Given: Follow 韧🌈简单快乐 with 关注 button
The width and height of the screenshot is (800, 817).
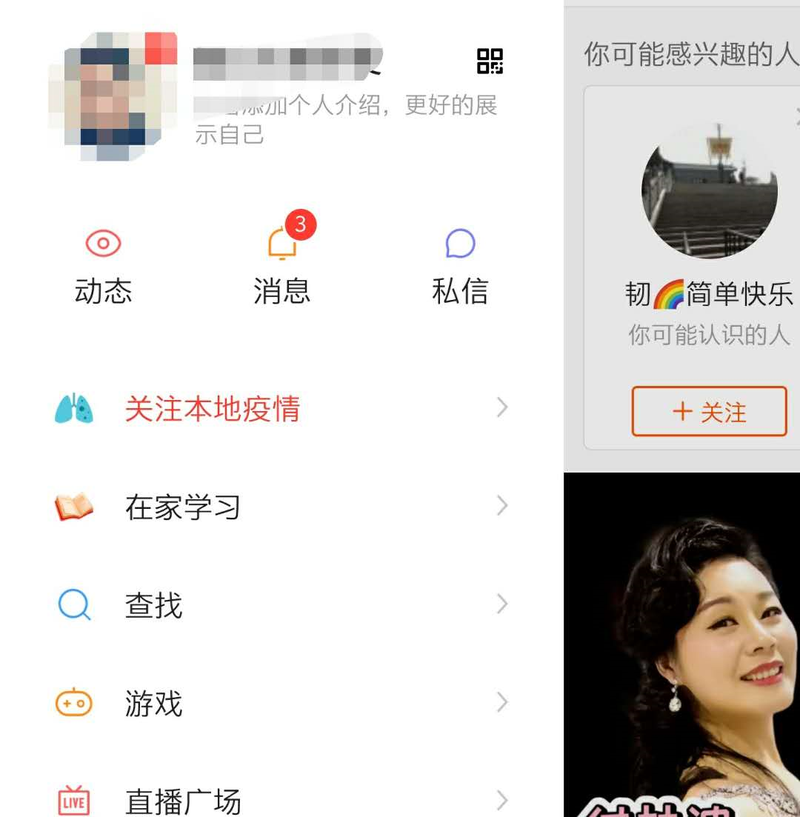Looking at the screenshot, I should (x=709, y=412).
